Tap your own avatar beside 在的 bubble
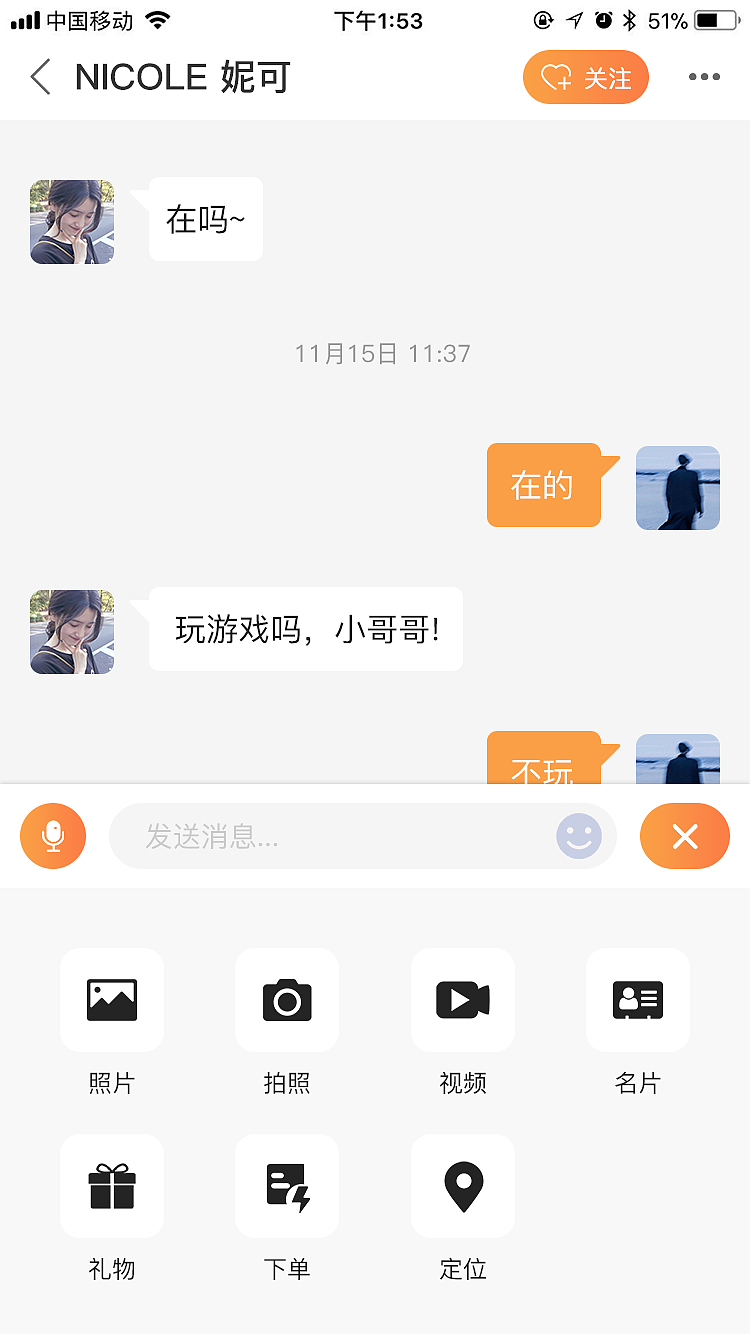The width and height of the screenshot is (750, 1334). coord(677,488)
